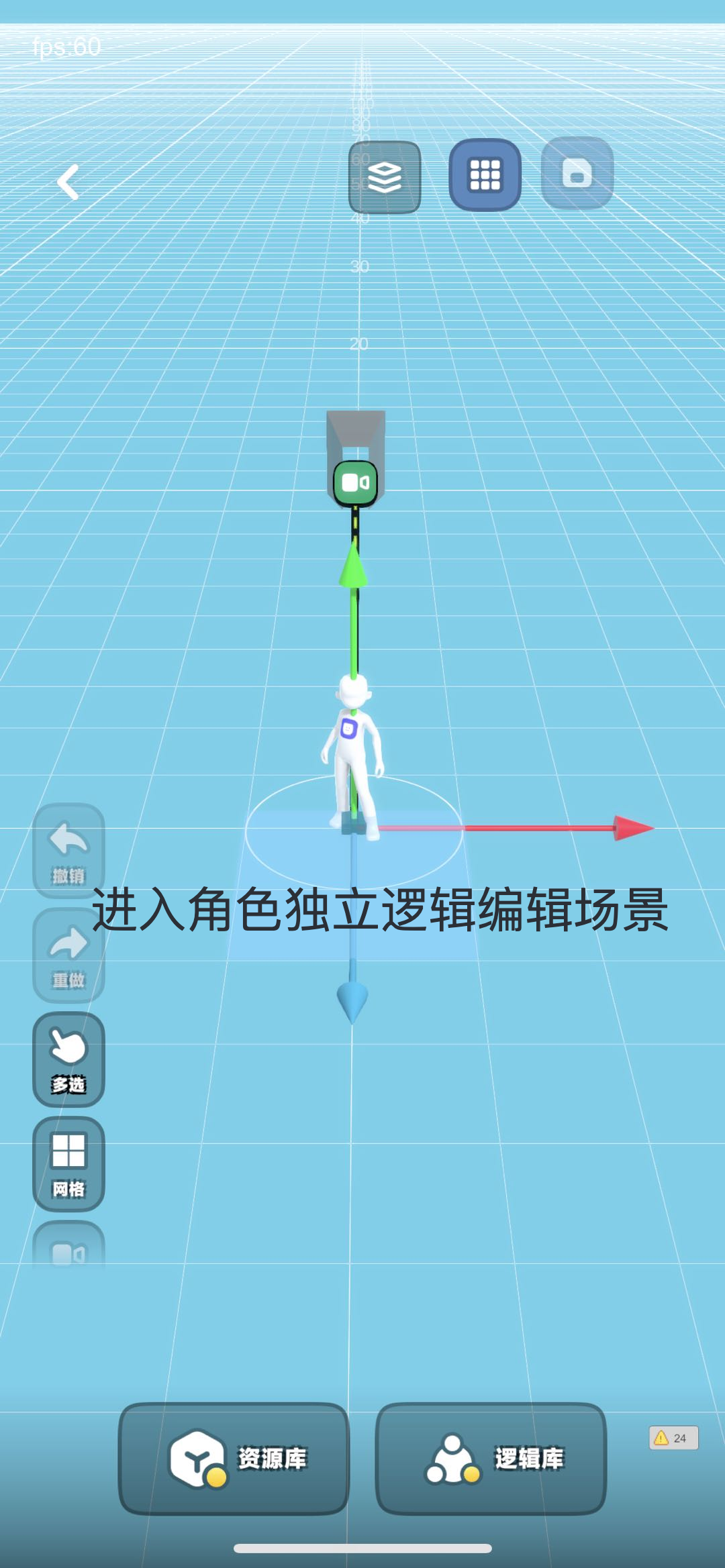Open the warning badge showing 24
The image size is (725, 1568).
click(x=673, y=1438)
